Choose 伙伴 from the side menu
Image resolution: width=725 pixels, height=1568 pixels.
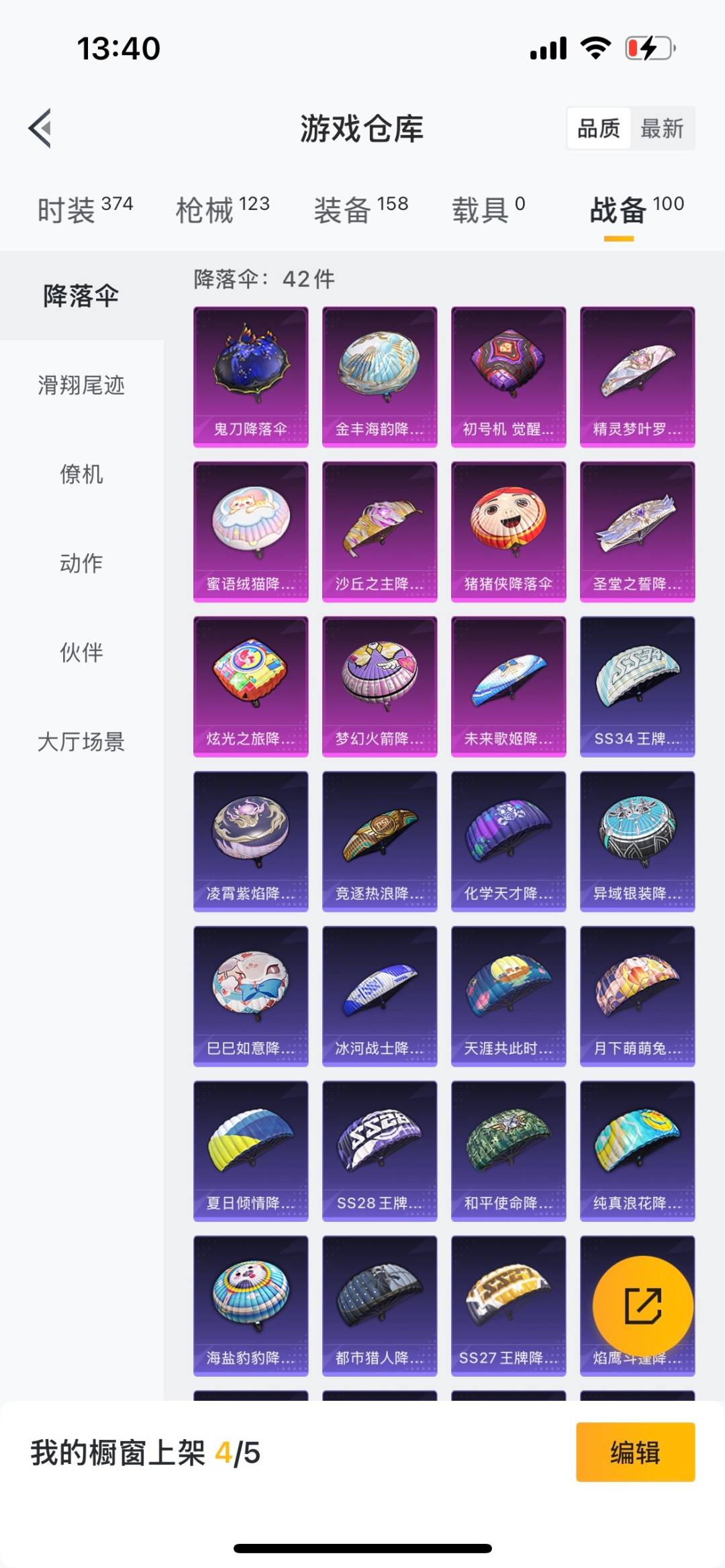coord(81,652)
